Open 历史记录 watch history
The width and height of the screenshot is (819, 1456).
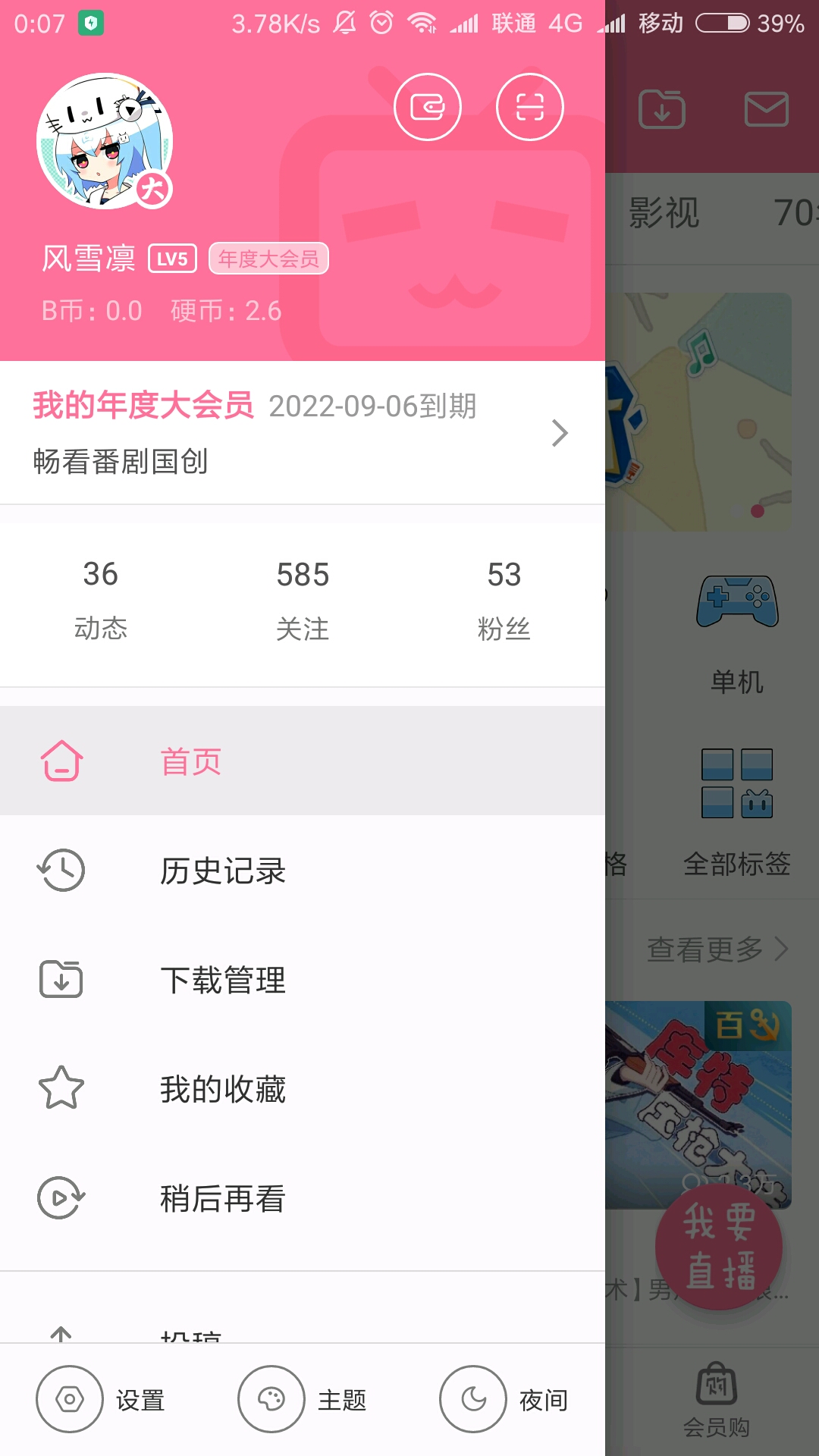pyautogui.click(x=302, y=871)
